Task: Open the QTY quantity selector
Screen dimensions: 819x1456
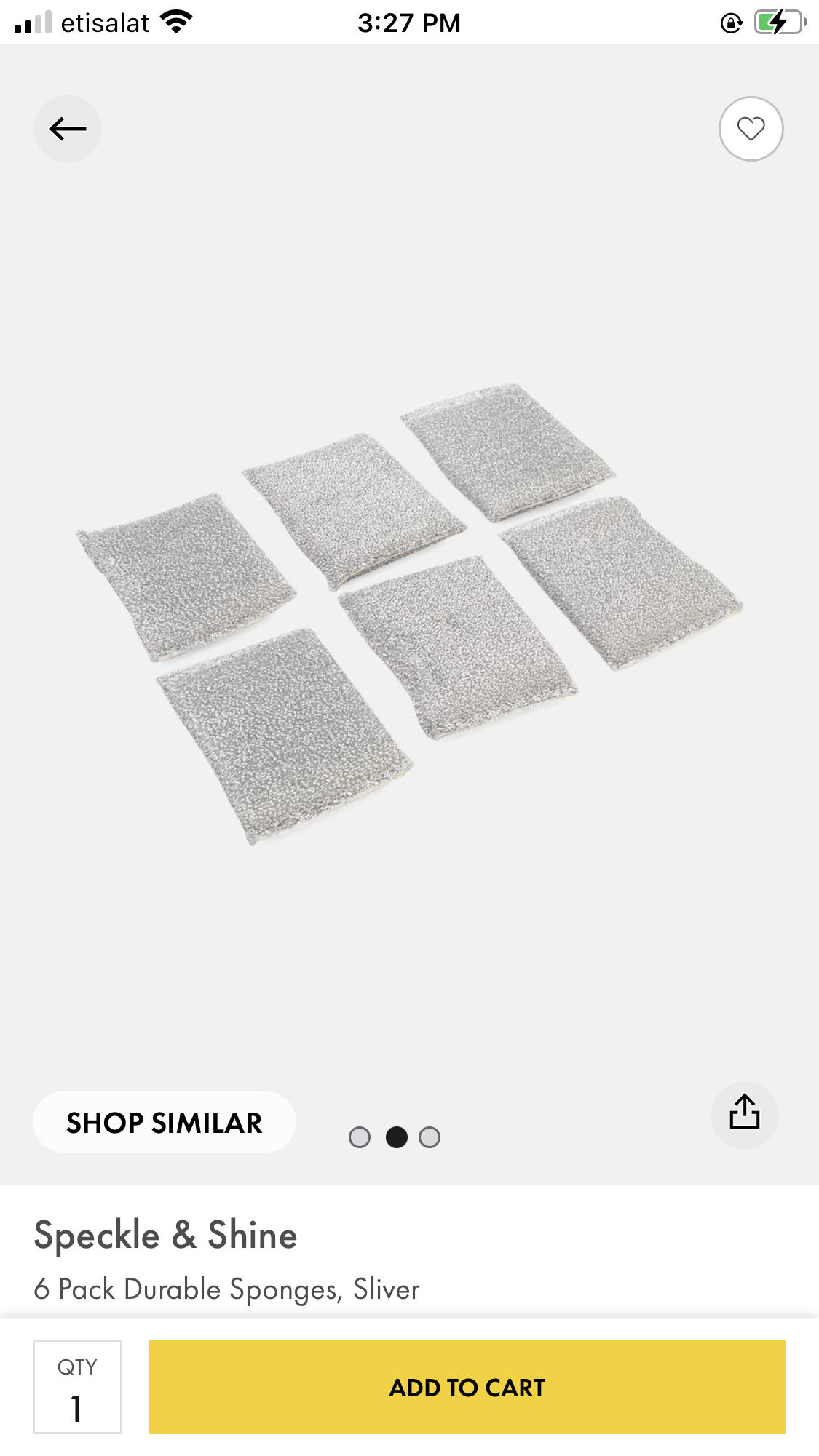Action: pyautogui.click(x=78, y=1385)
